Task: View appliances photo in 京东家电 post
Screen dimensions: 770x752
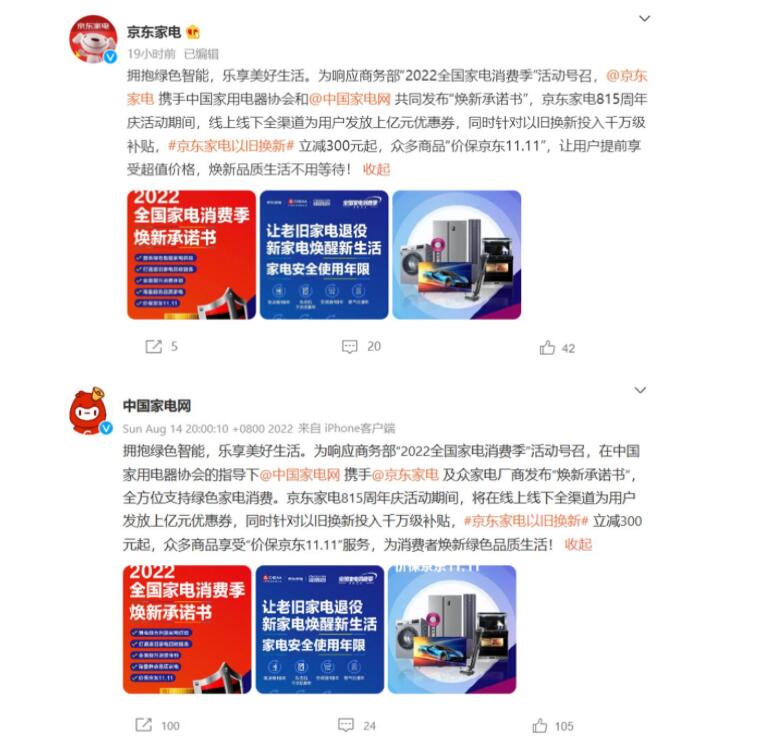Action: (x=456, y=254)
